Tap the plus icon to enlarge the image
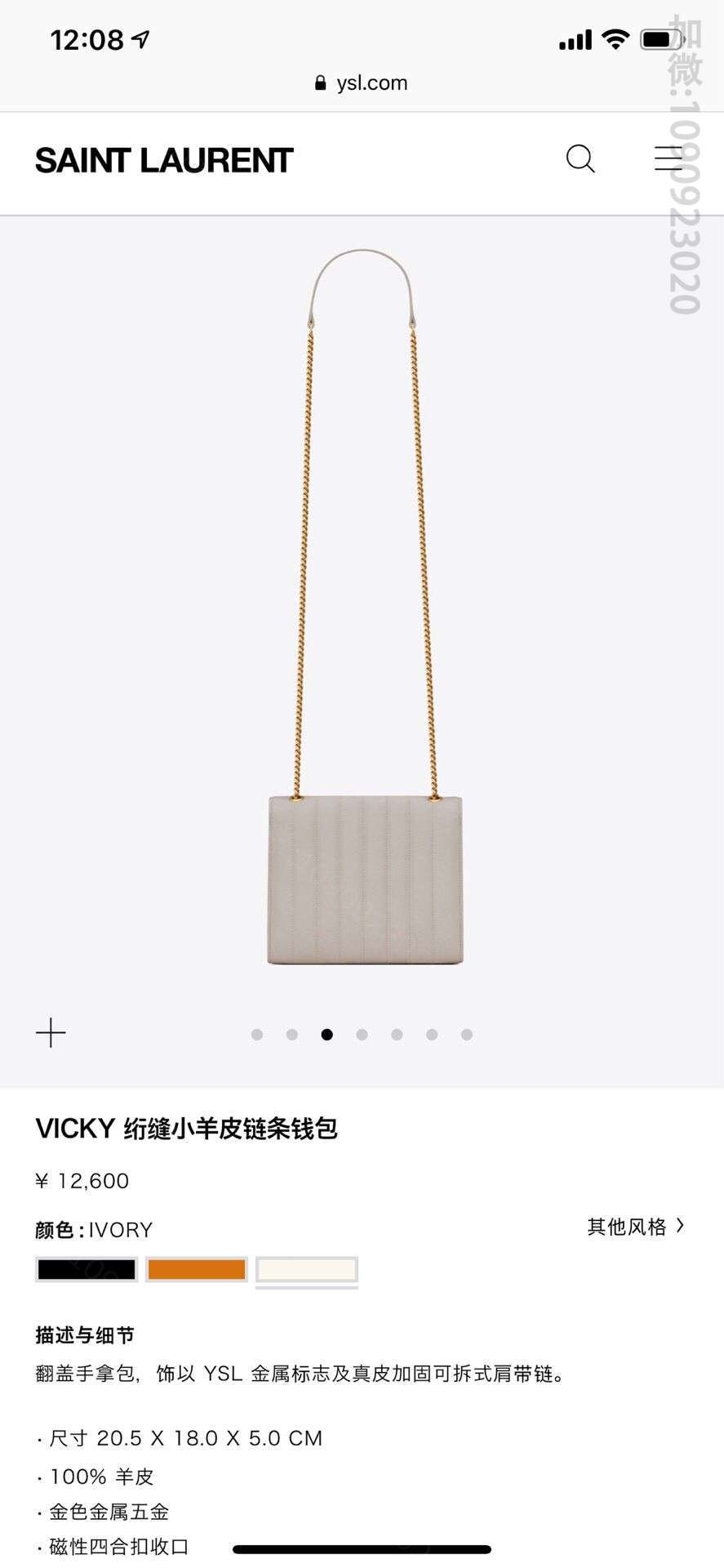 [x=51, y=1033]
